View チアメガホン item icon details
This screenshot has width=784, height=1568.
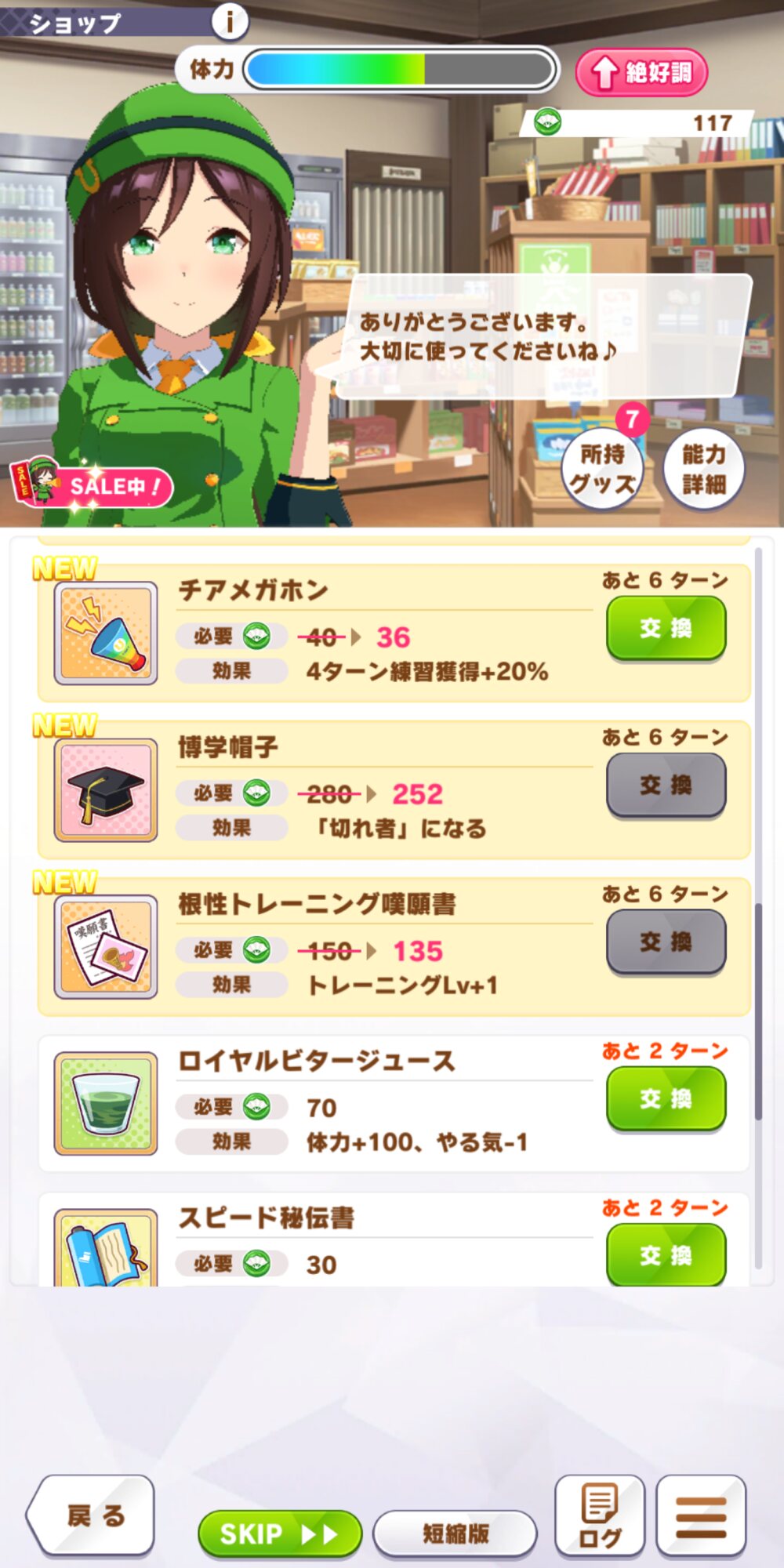click(x=106, y=633)
